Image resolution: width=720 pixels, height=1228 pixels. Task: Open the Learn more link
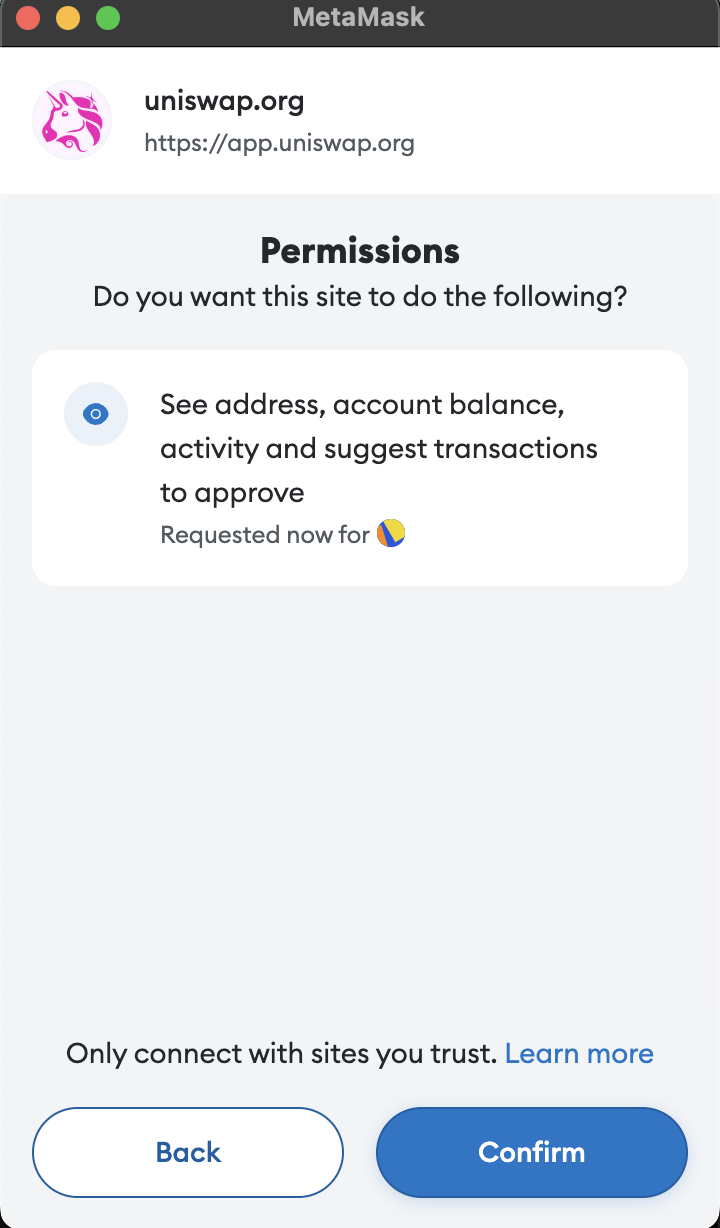pos(579,1053)
